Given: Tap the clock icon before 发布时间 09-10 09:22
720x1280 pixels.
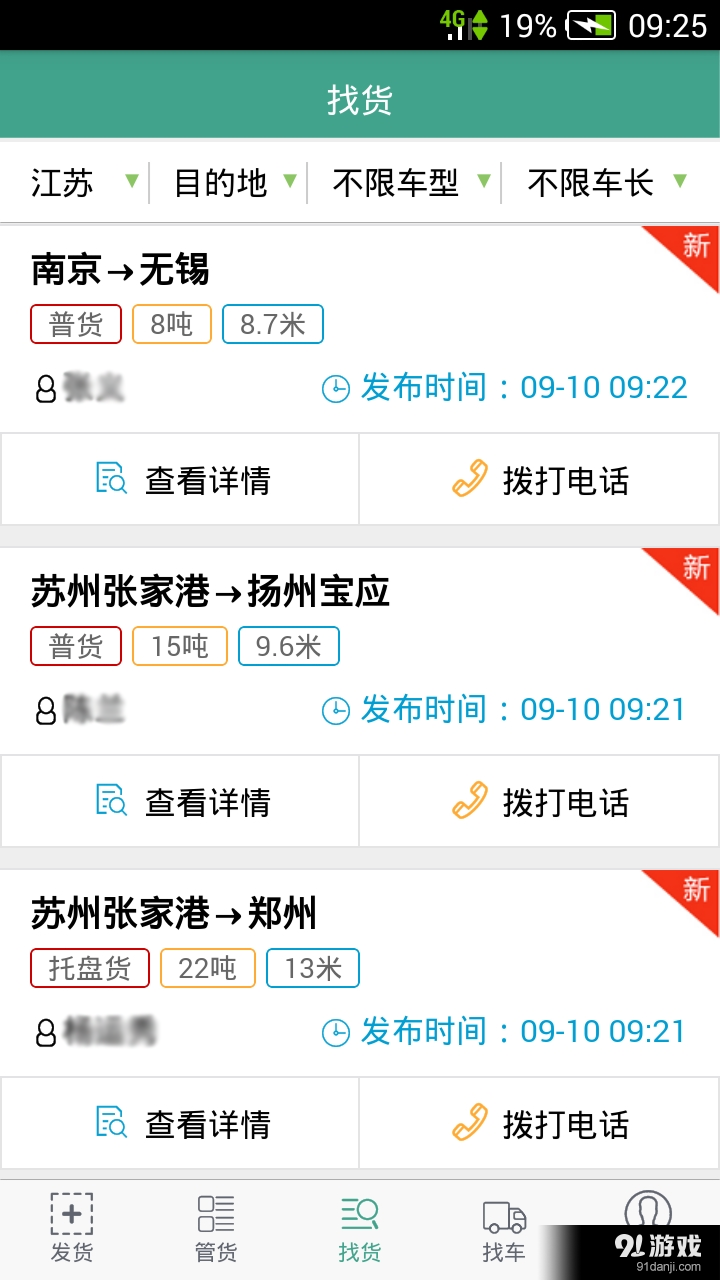Looking at the screenshot, I should (338, 387).
